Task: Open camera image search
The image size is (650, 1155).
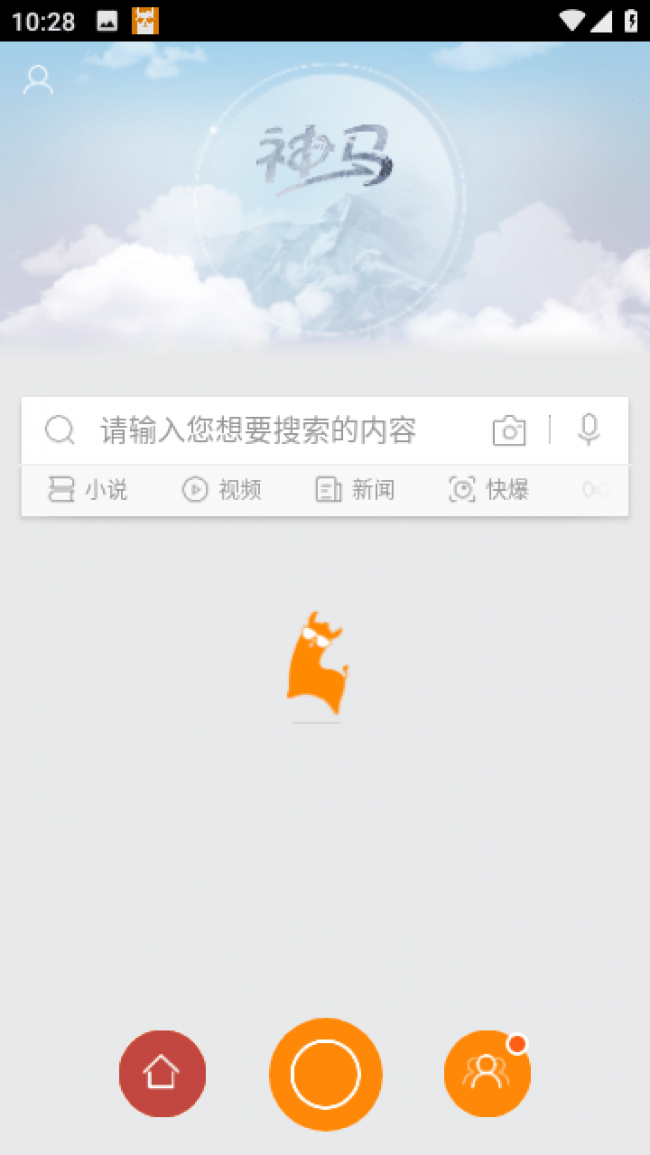Action: 509,431
